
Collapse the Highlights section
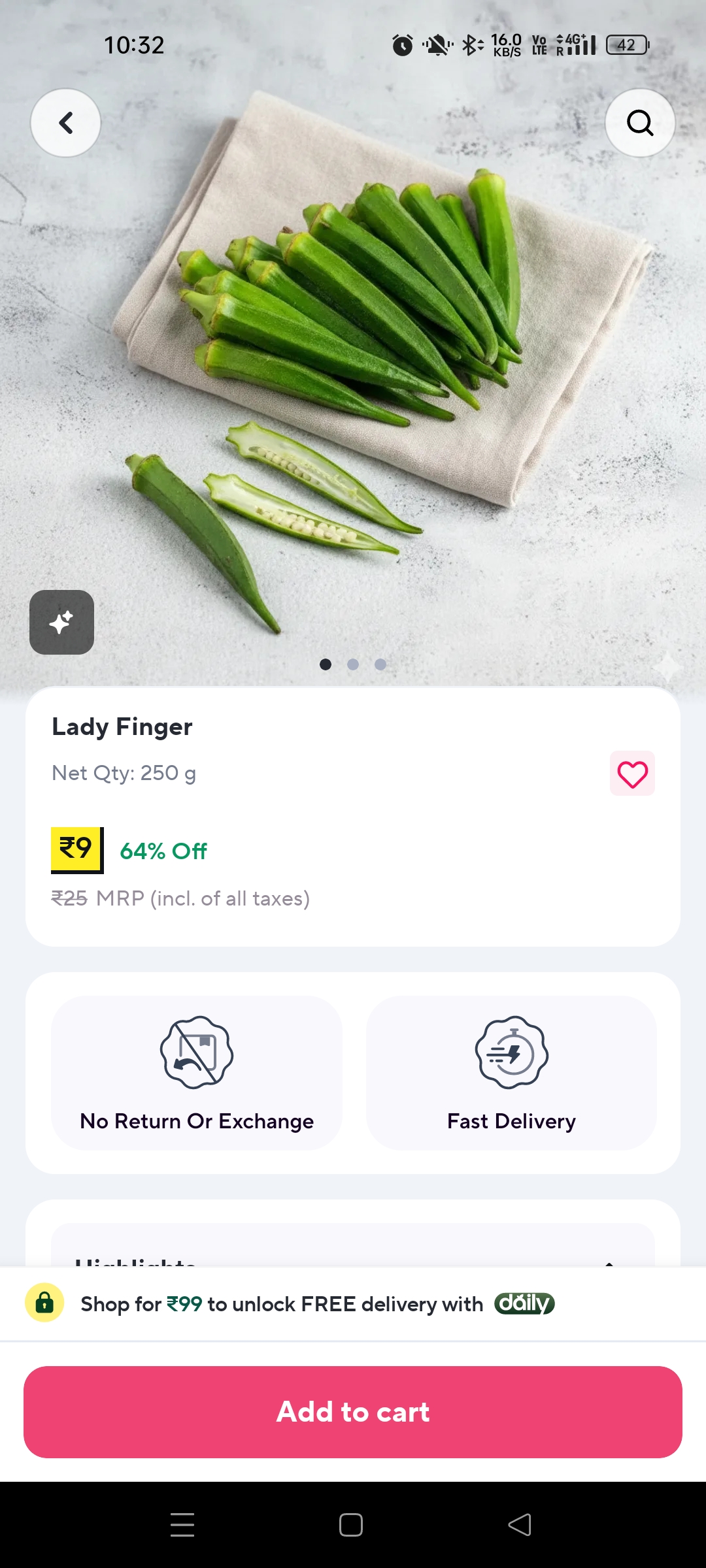609,1262
